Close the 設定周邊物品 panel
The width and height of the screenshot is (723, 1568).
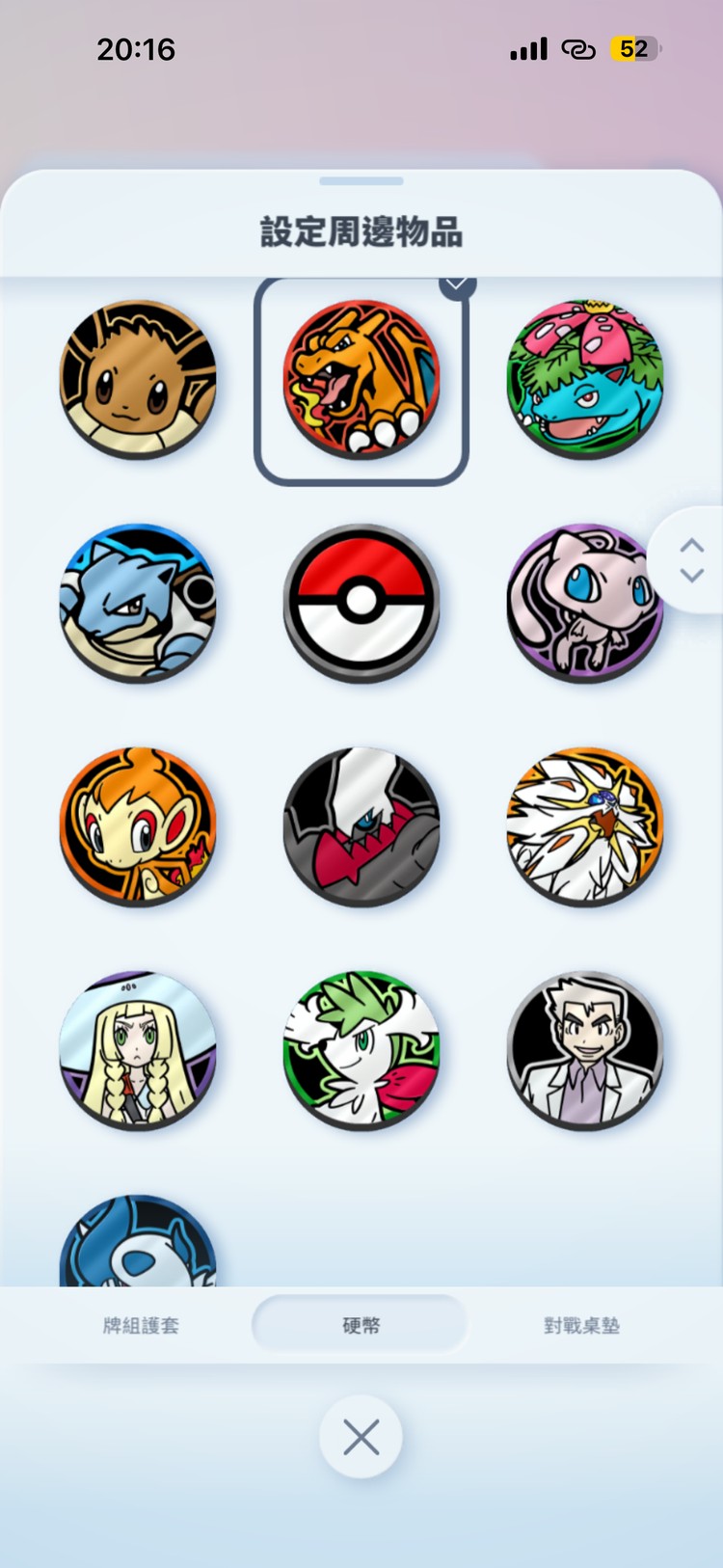pos(361,1438)
